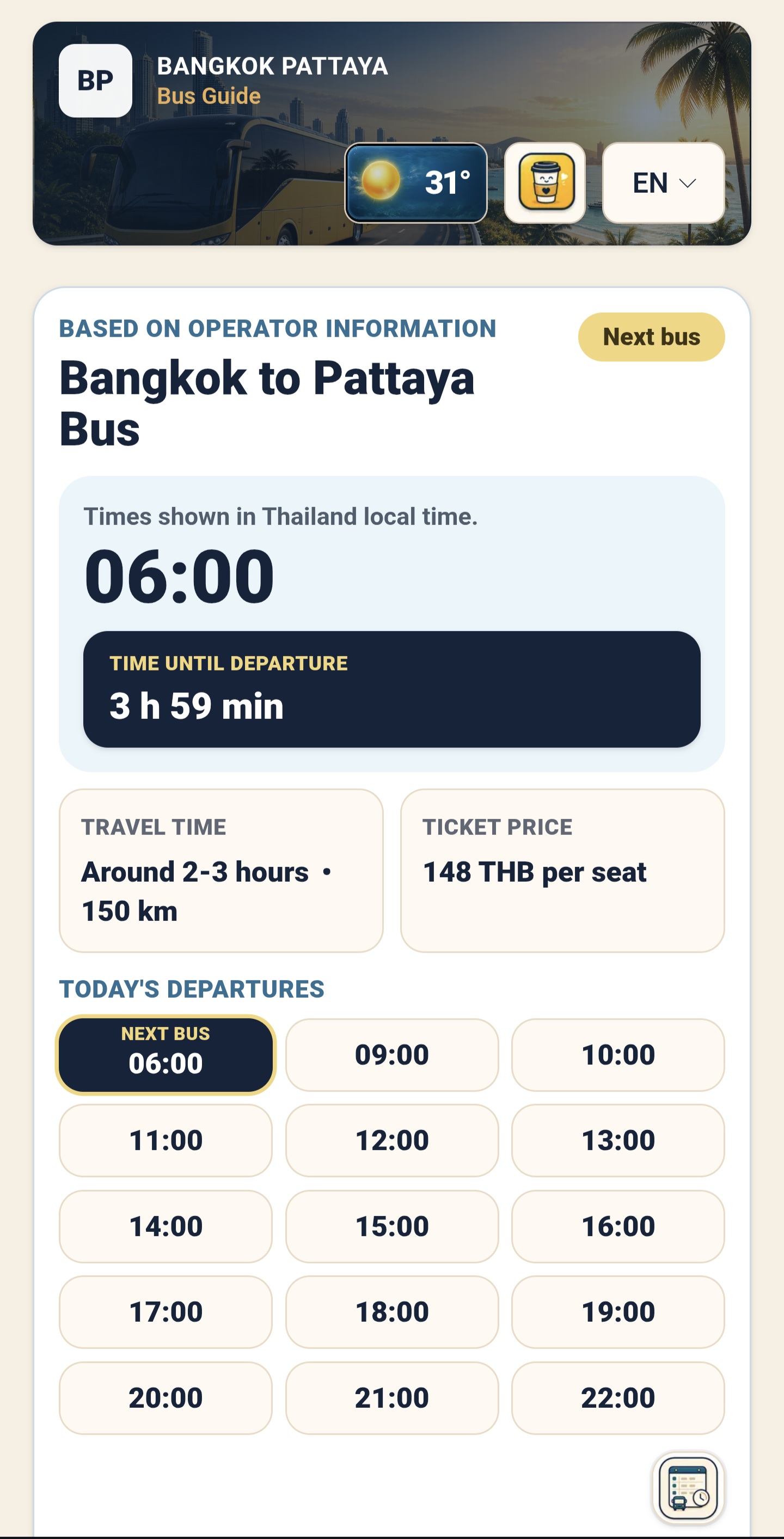
Task: Open the EN language dropdown
Action: 663,183
